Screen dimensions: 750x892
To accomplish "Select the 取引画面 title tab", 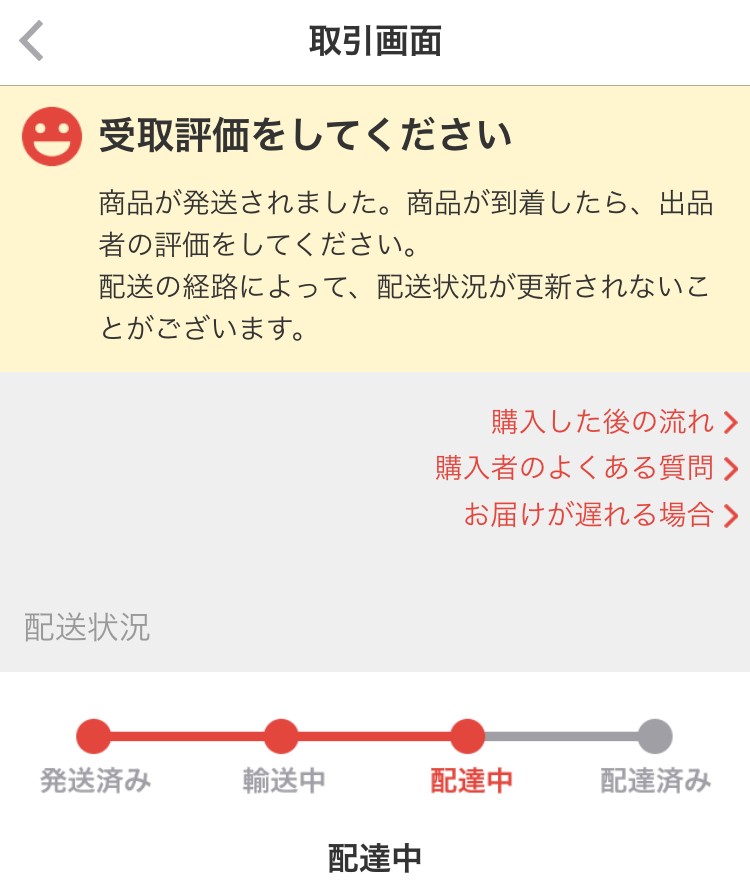I will 375,40.
